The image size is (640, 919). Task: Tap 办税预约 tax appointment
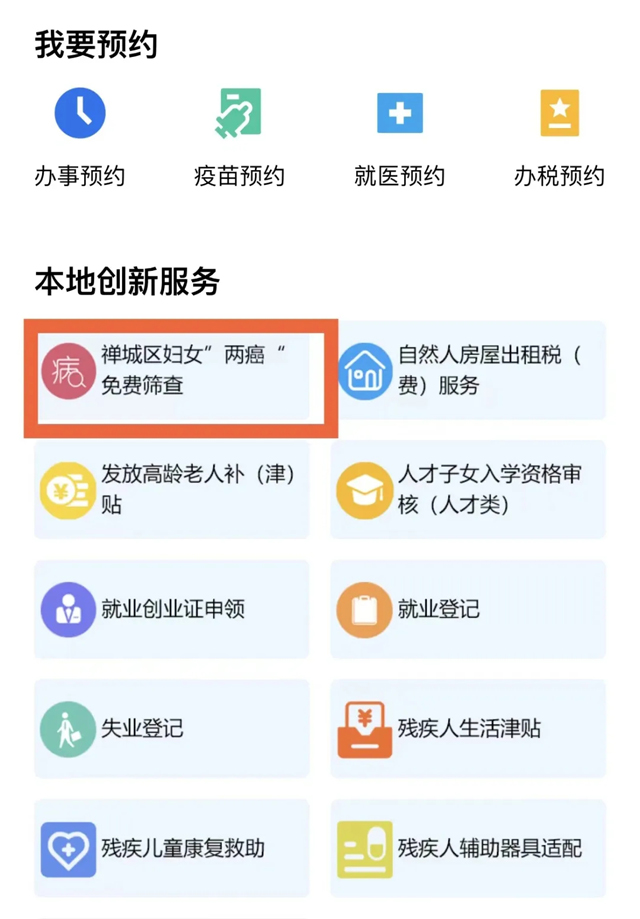(559, 135)
